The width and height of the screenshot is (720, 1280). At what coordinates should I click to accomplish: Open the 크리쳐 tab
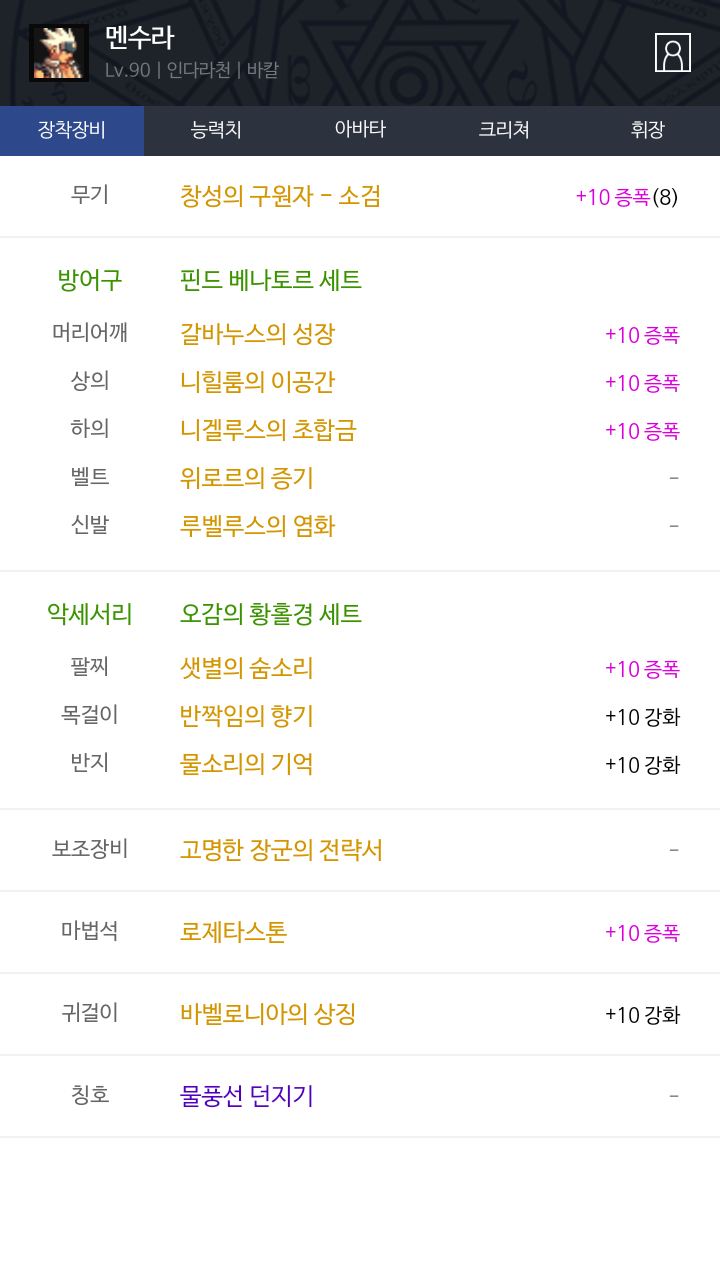pos(504,130)
